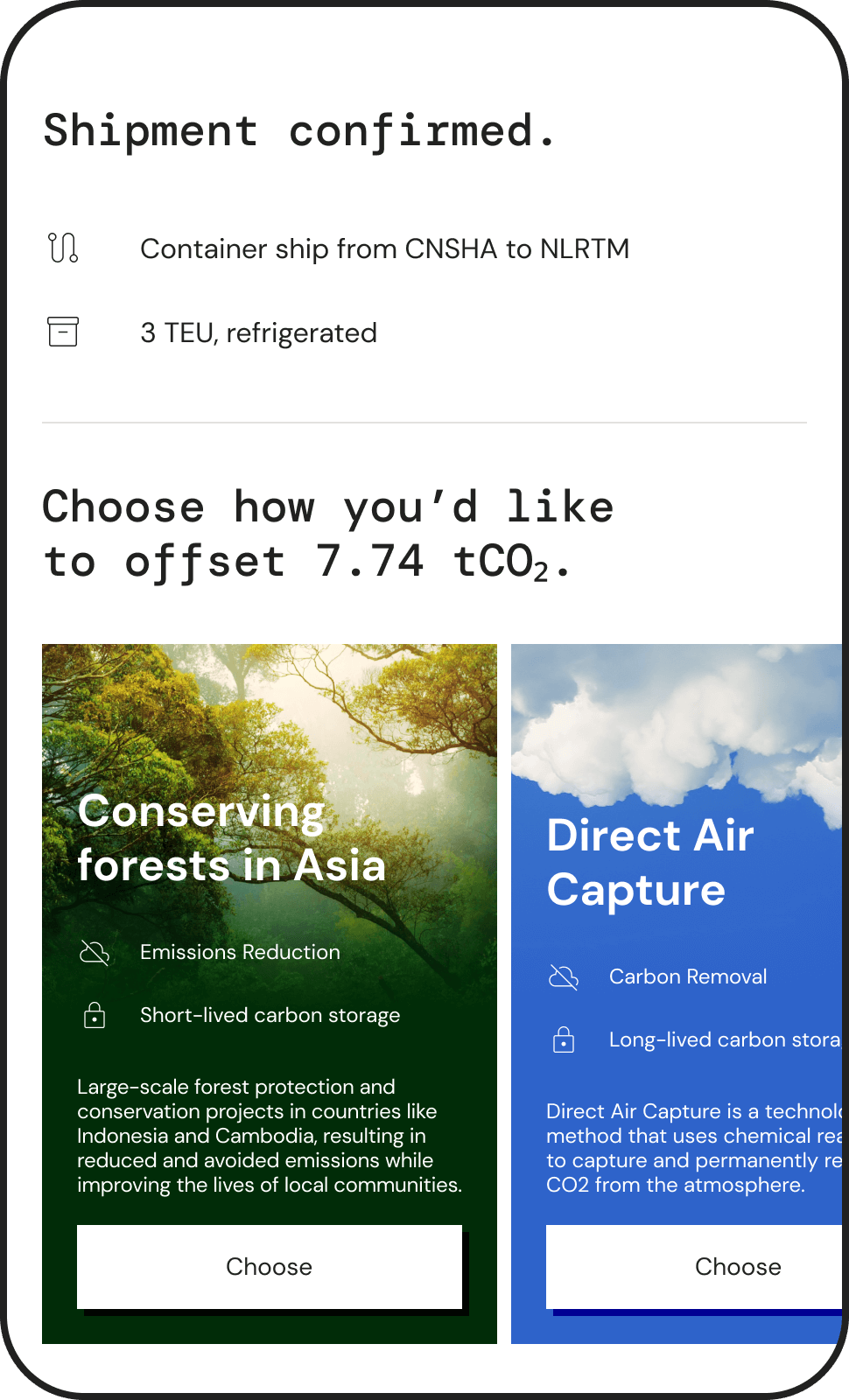Click the lock icon on the Direct Air Capture card
Viewport: 849px width, 1400px height.
pos(563,1039)
